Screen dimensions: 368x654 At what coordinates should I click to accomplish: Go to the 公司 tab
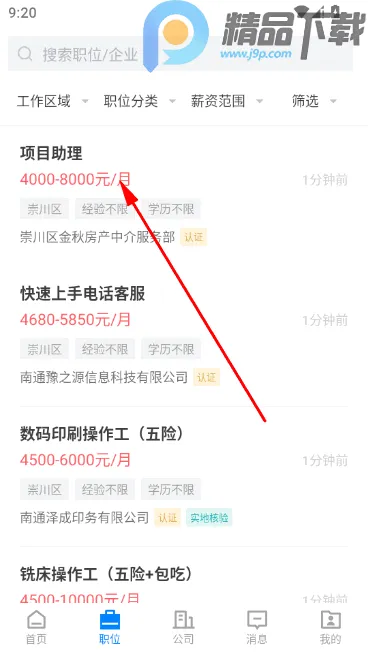(x=184, y=627)
